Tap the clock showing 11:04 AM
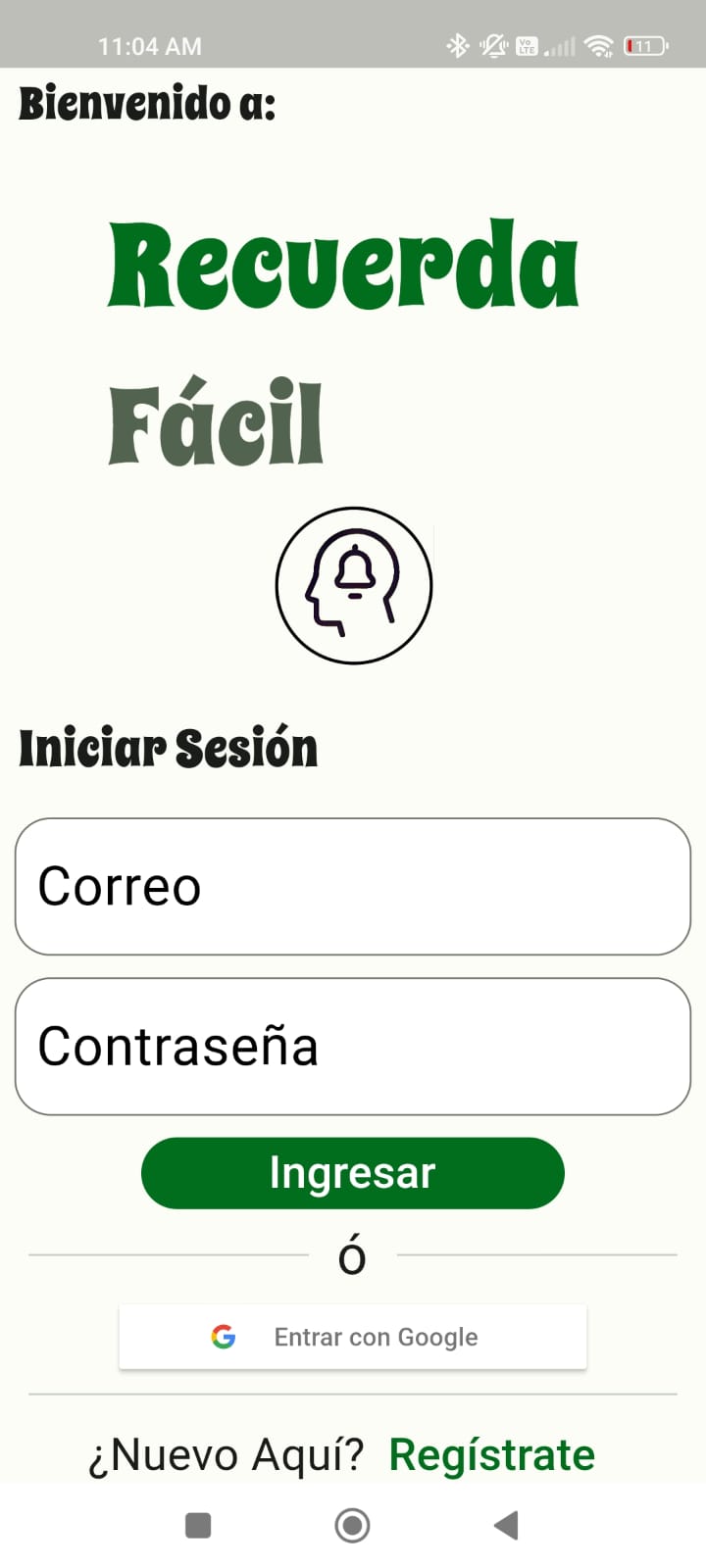 pos(149,45)
